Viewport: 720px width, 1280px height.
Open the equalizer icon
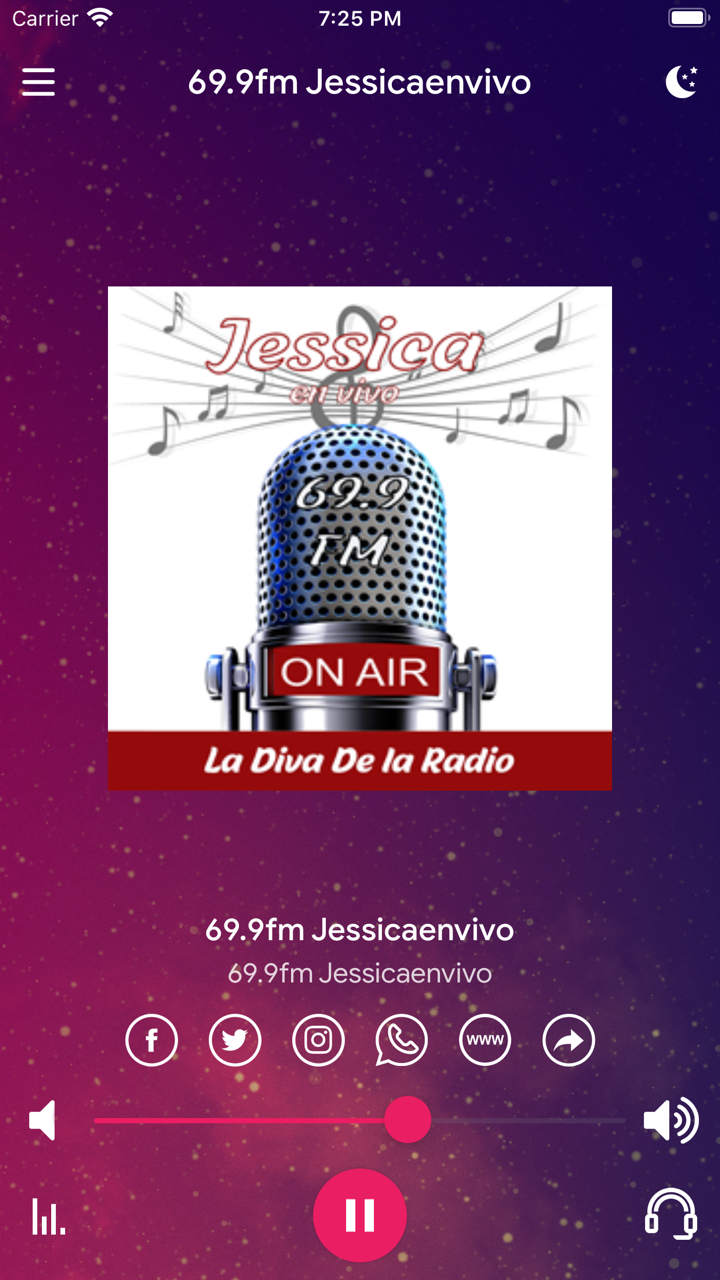47,1216
